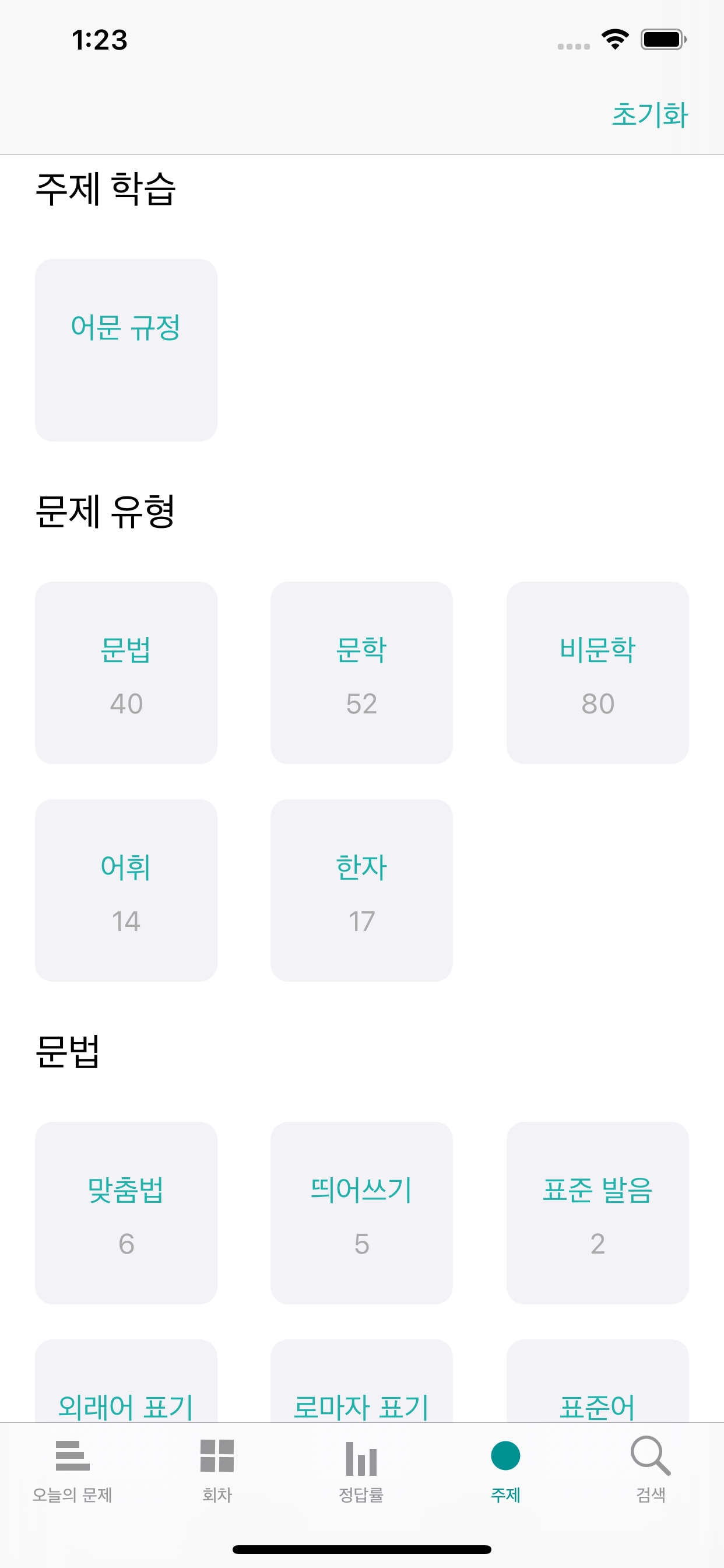The width and height of the screenshot is (724, 1568).
Task: Open the 어문 규정 topic card
Action: (126, 350)
